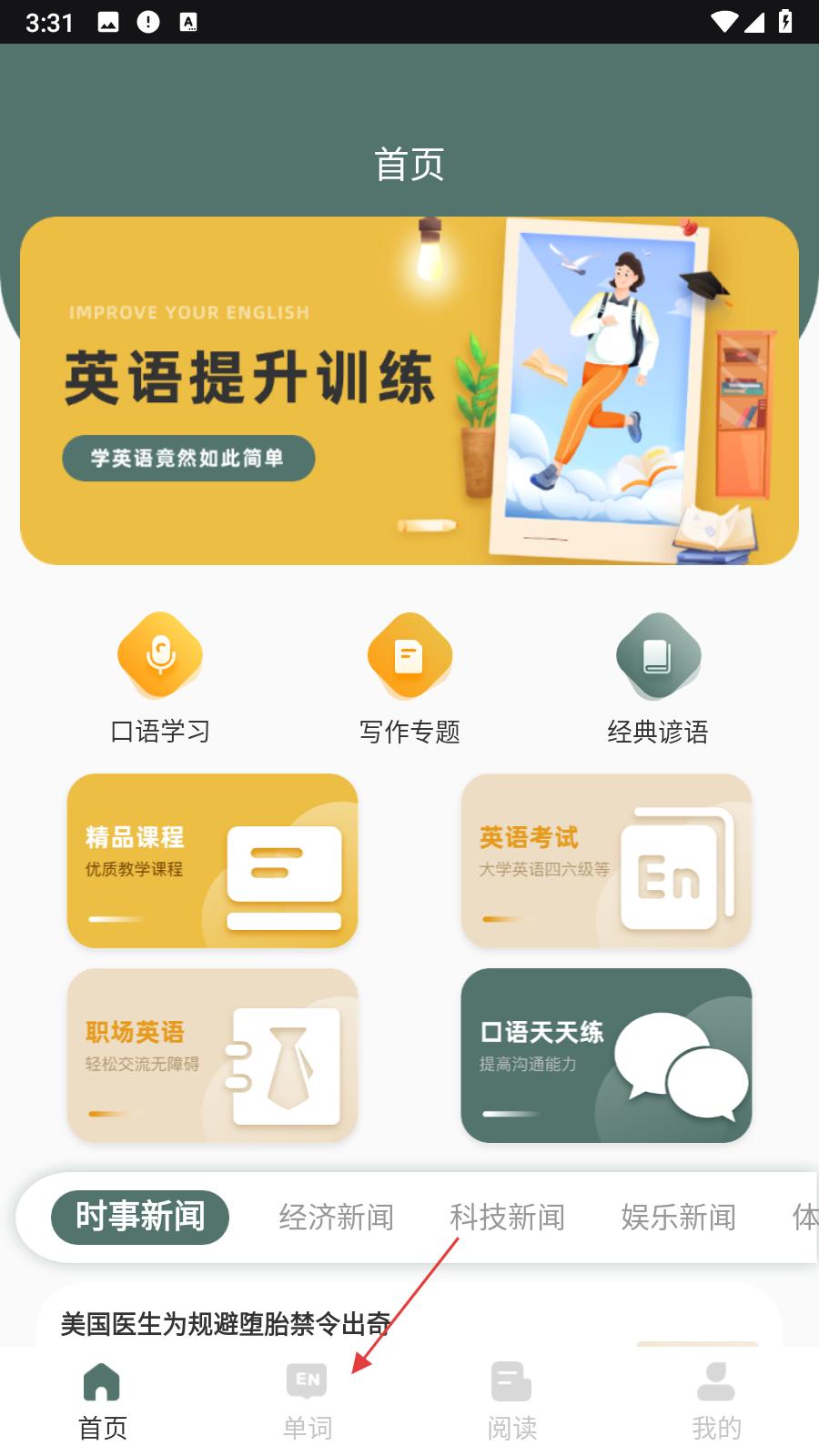The image size is (819, 1456).
Task: Open the 英语提升训练 banner
Action: click(x=409, y=391)
